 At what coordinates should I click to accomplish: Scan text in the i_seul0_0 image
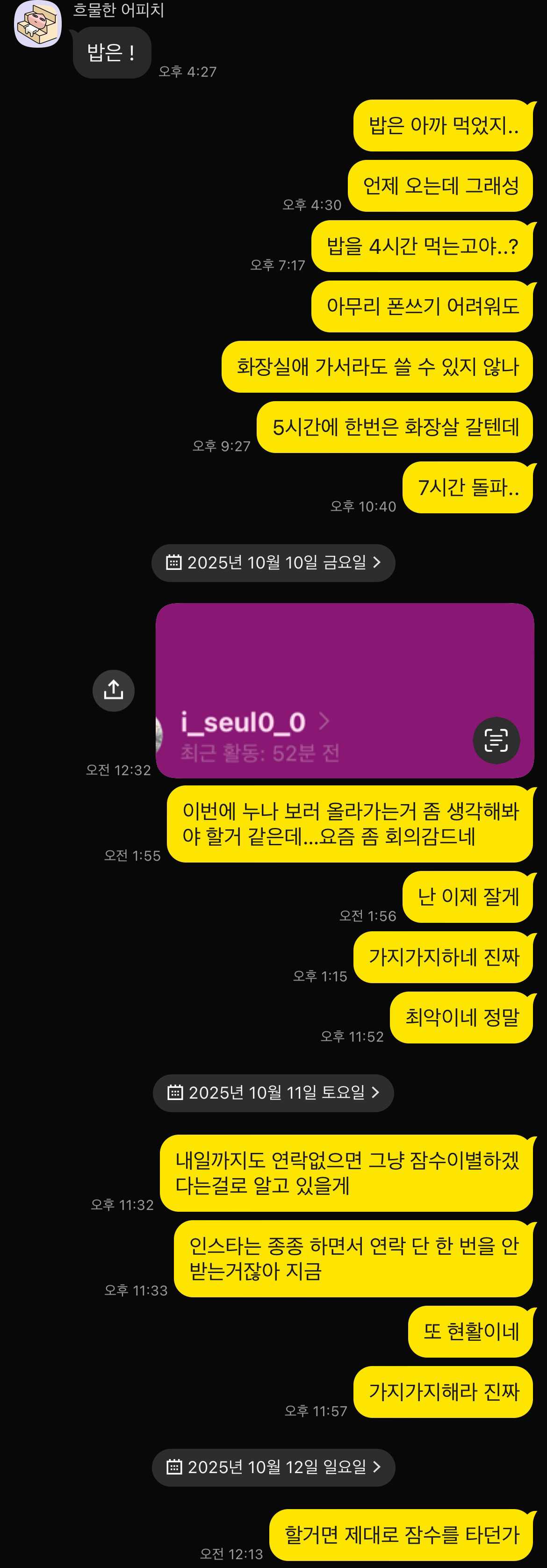point(496,740)
